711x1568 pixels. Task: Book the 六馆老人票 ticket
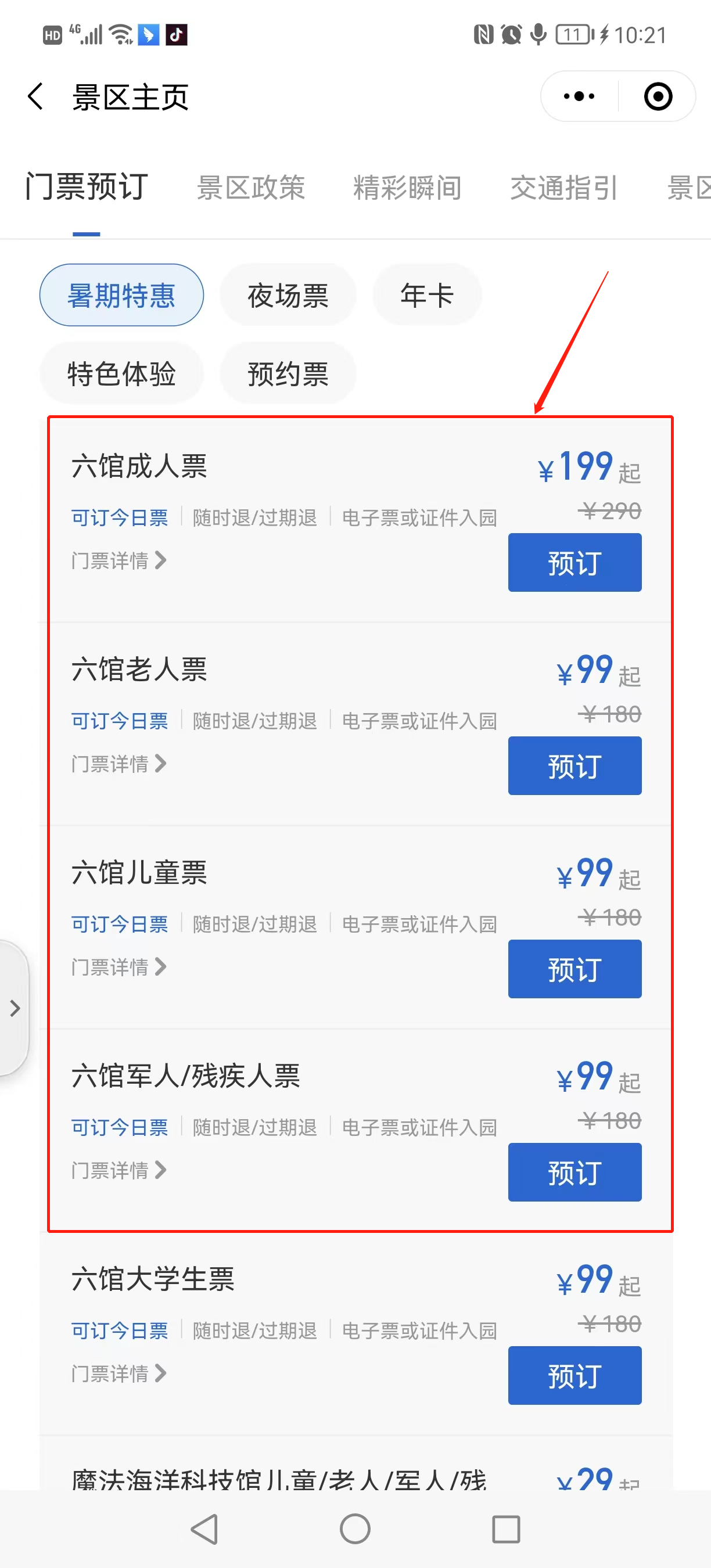click(x=574, y=766)
